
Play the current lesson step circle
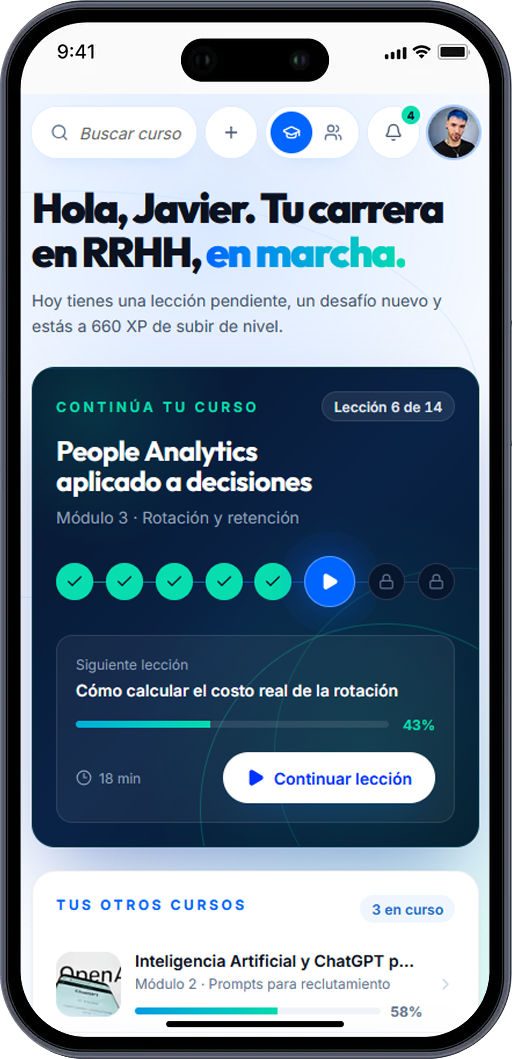330,582
